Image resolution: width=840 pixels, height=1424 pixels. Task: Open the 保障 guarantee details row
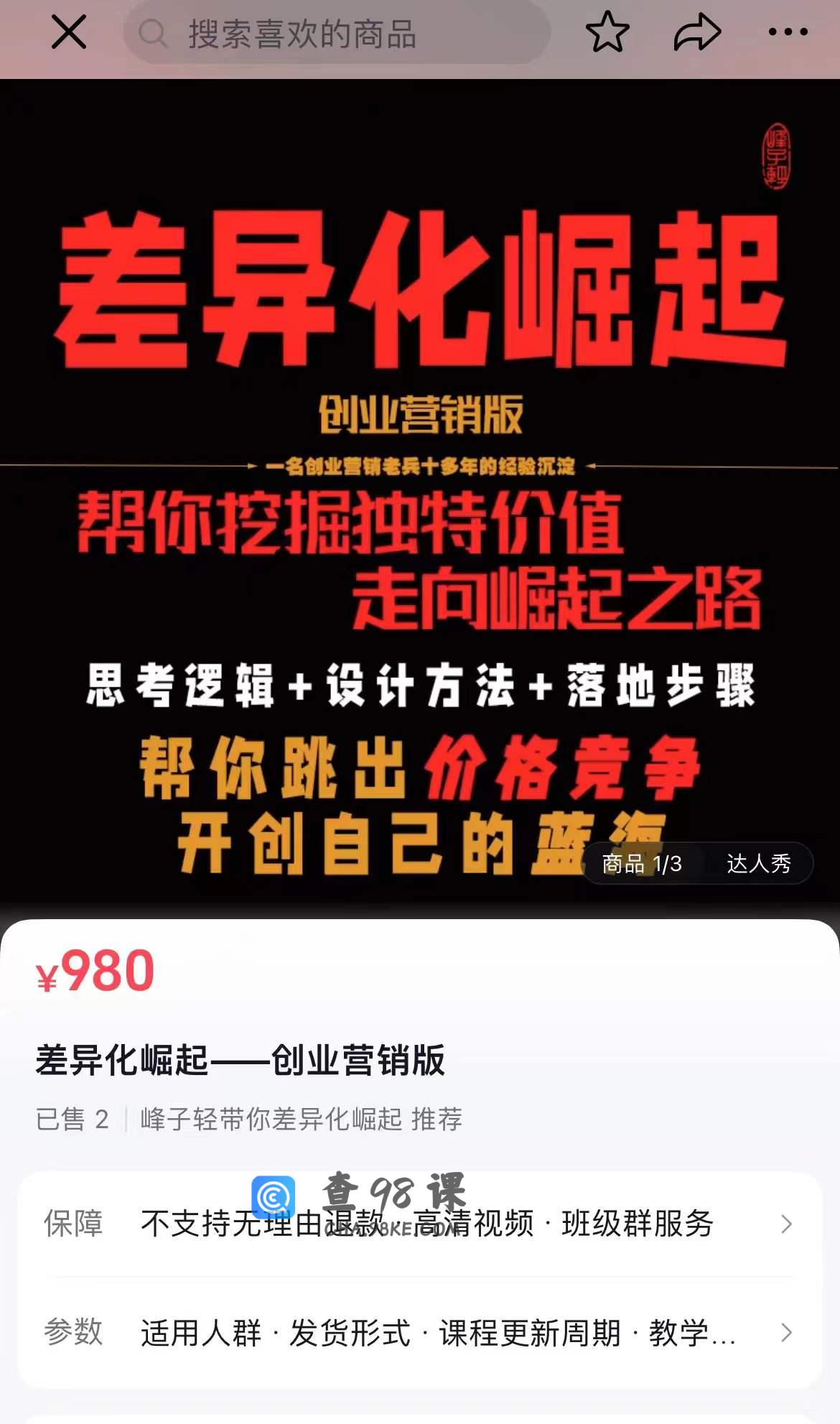[420, 1224]
